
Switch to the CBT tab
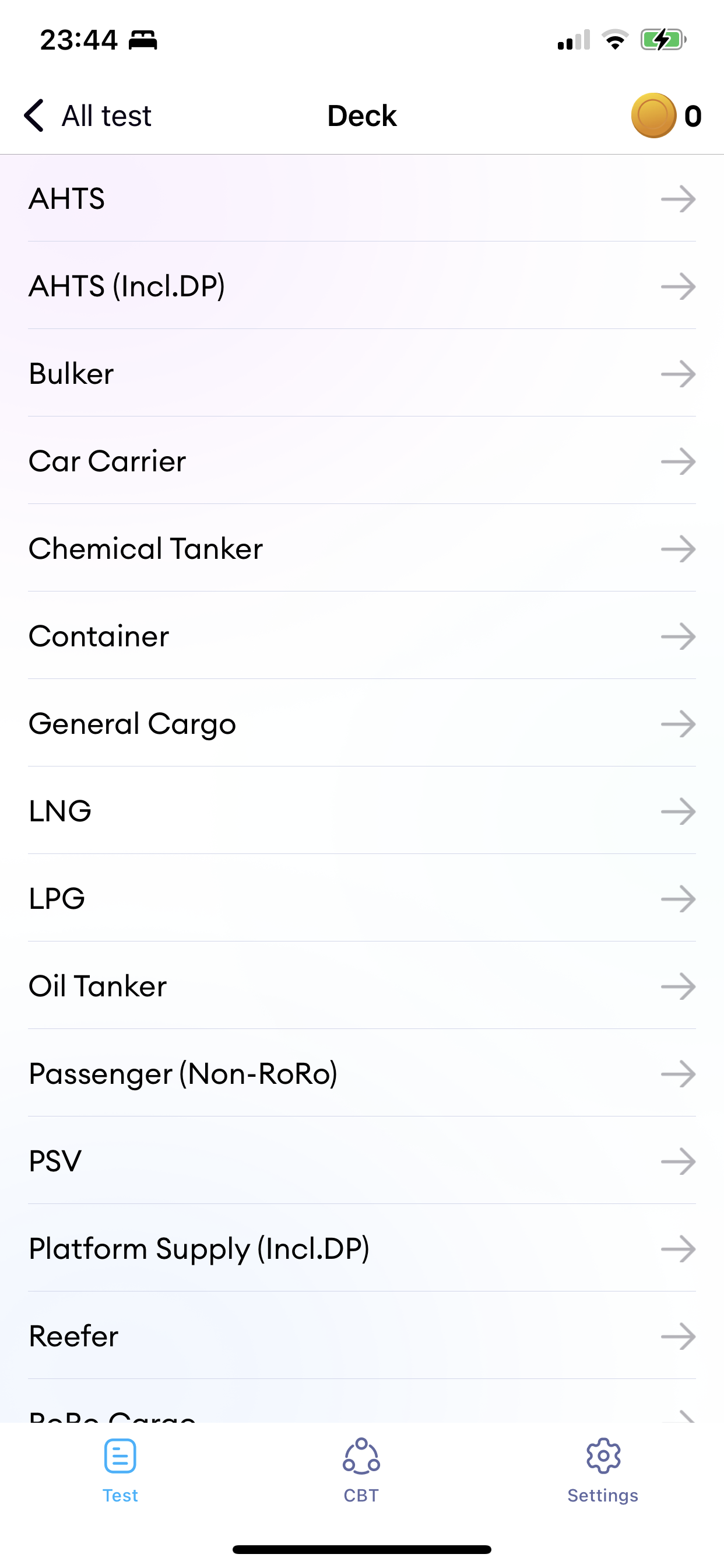pyautogui.click(x=361, y=1470)
